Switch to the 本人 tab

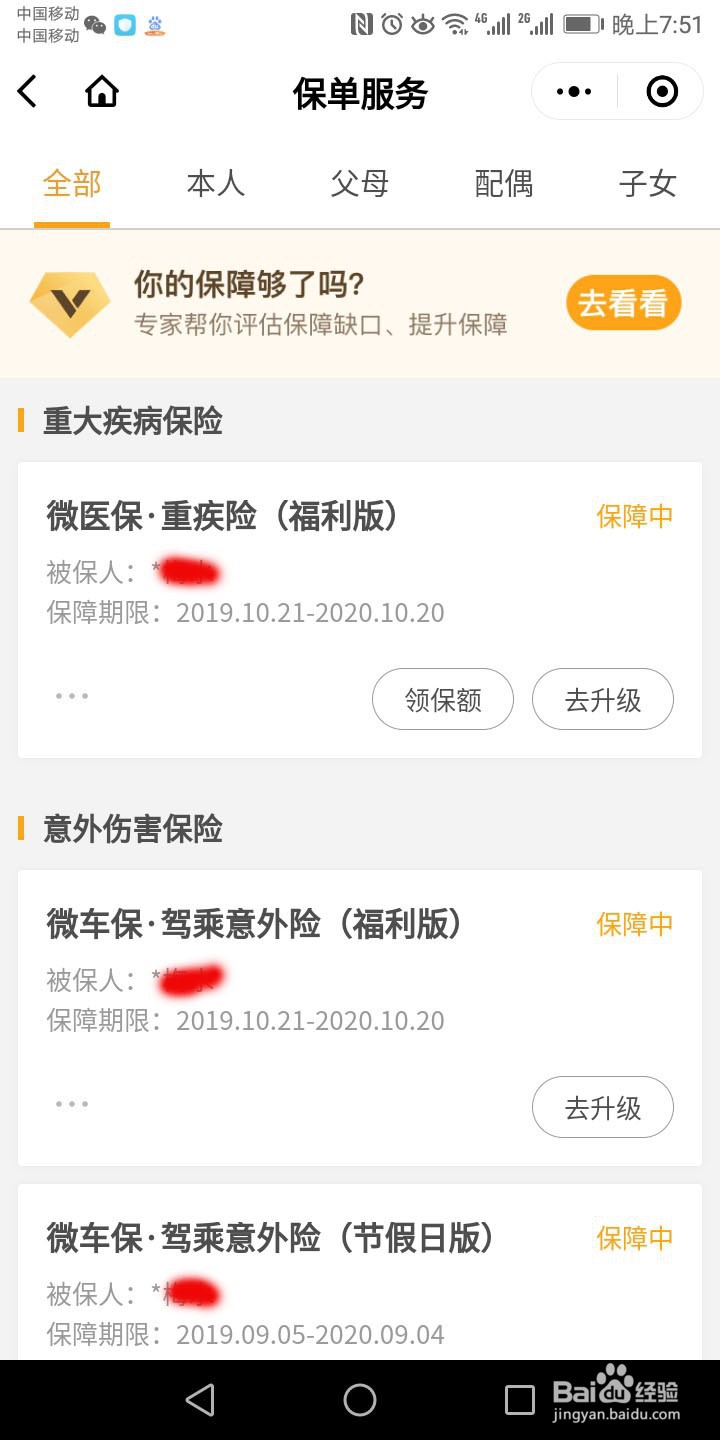coord(215,185)
